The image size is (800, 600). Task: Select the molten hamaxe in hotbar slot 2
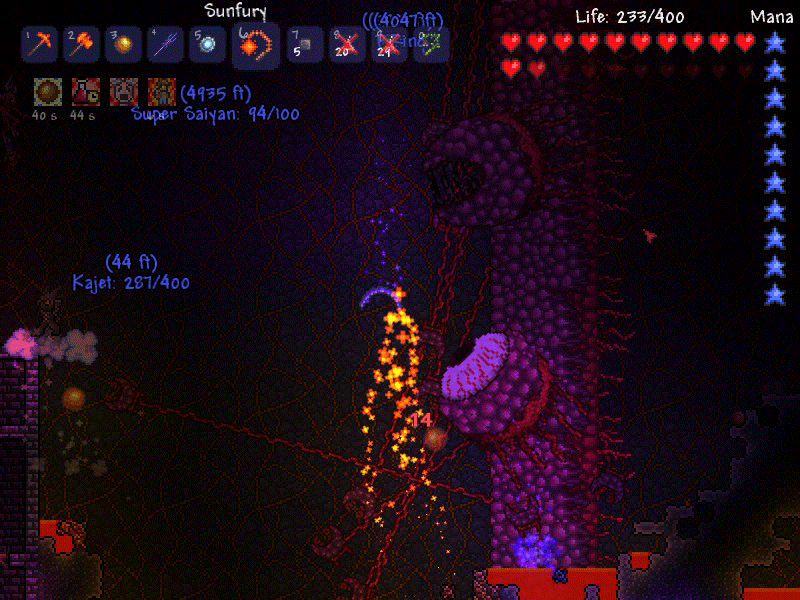pos(81,44)
